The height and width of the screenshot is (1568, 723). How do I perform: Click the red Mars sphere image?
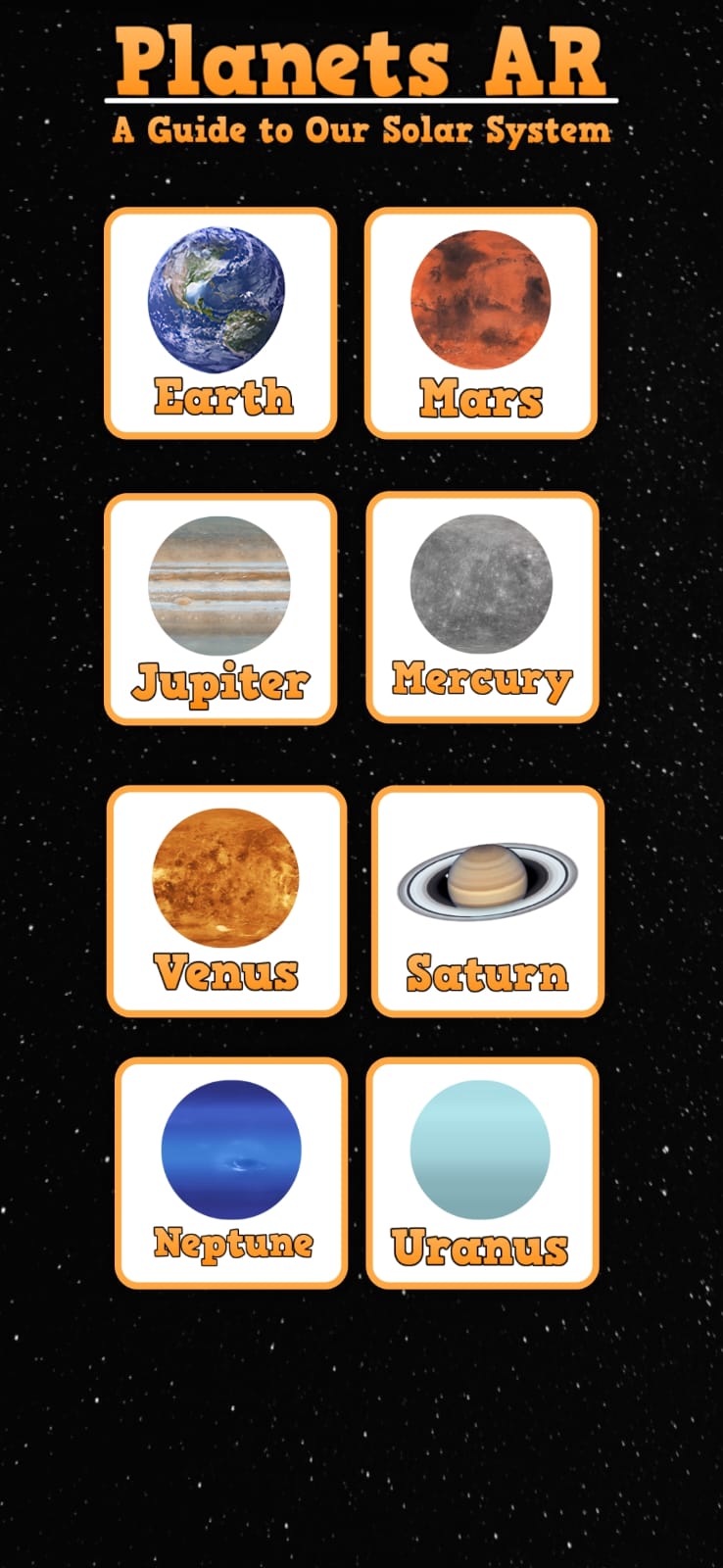pos(480,299)
